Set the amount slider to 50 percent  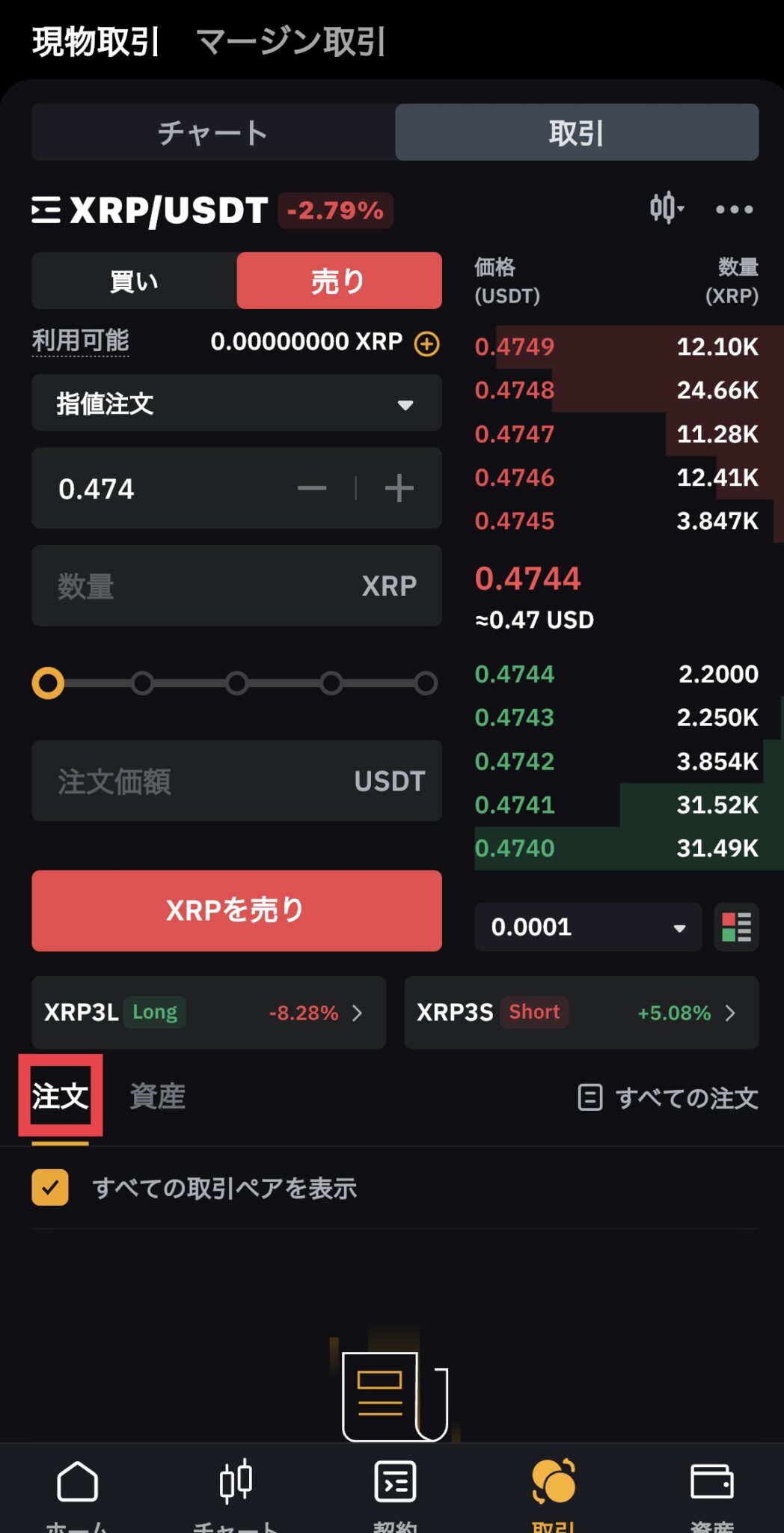pos(236,682)
